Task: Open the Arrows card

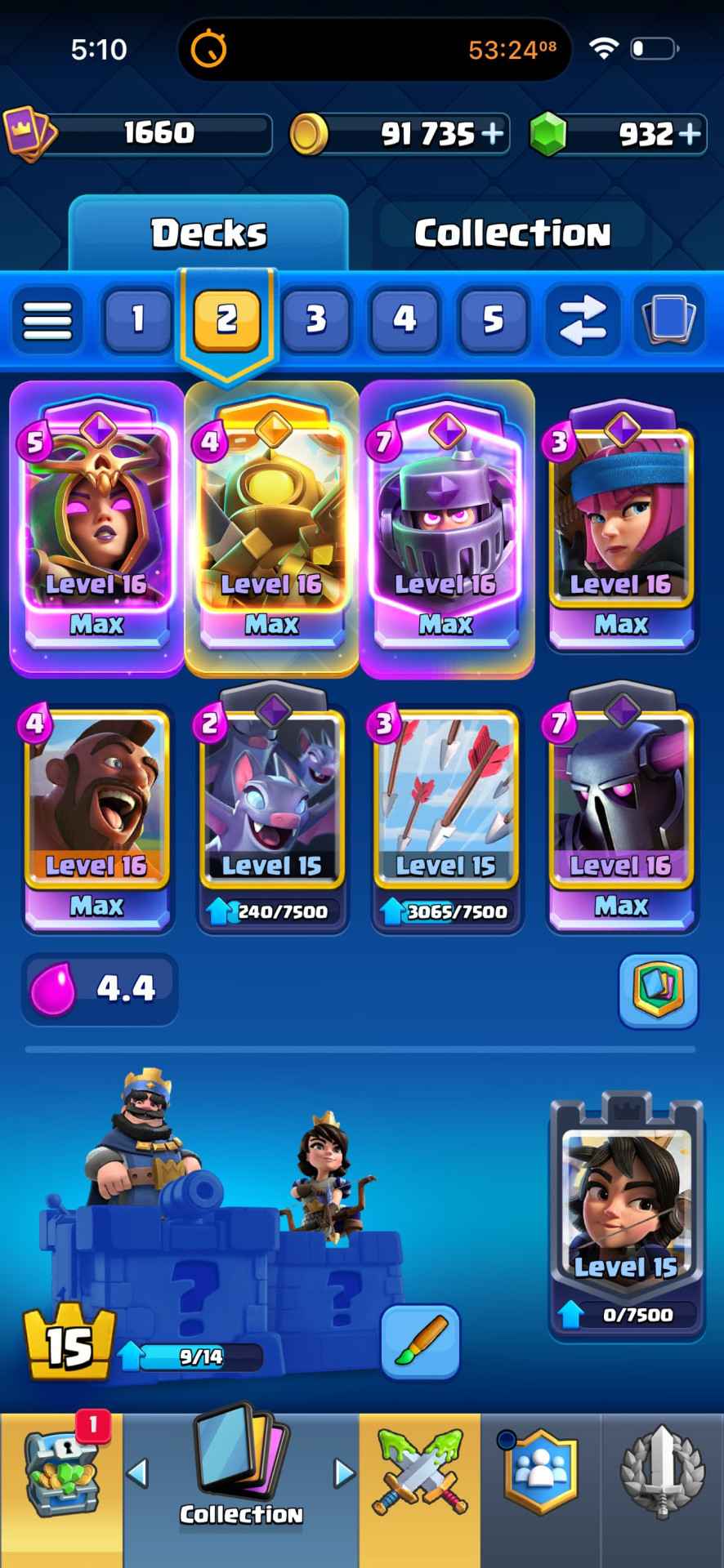Action: coord(446,819)
